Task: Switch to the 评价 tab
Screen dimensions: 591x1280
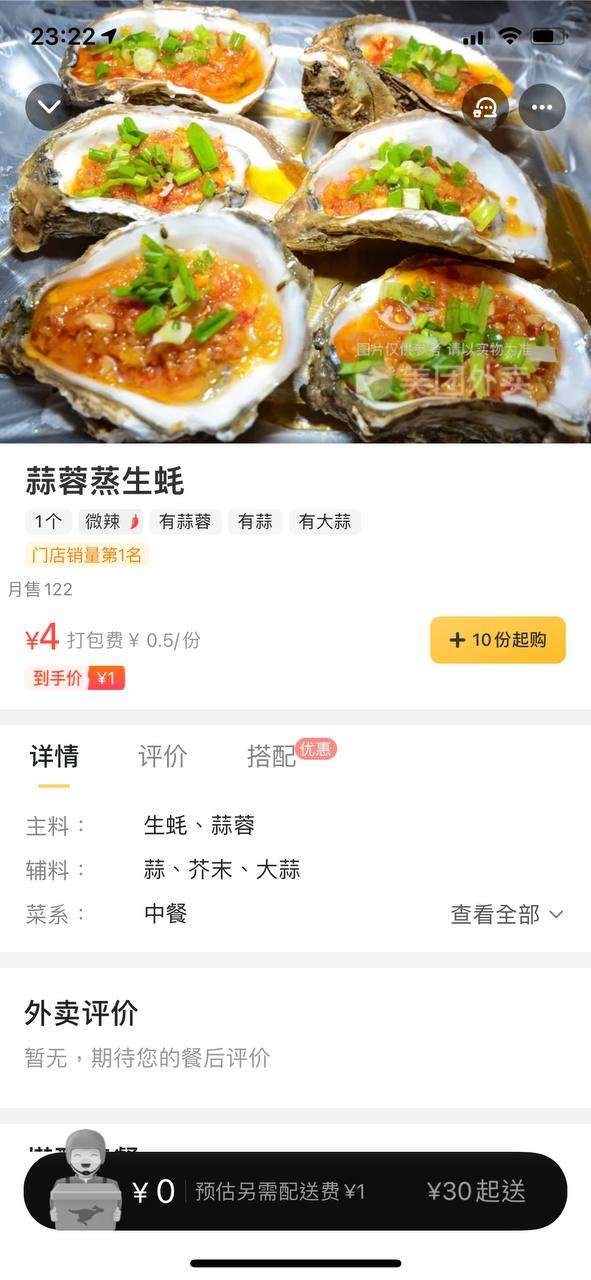Action: [x=162, y=756]
